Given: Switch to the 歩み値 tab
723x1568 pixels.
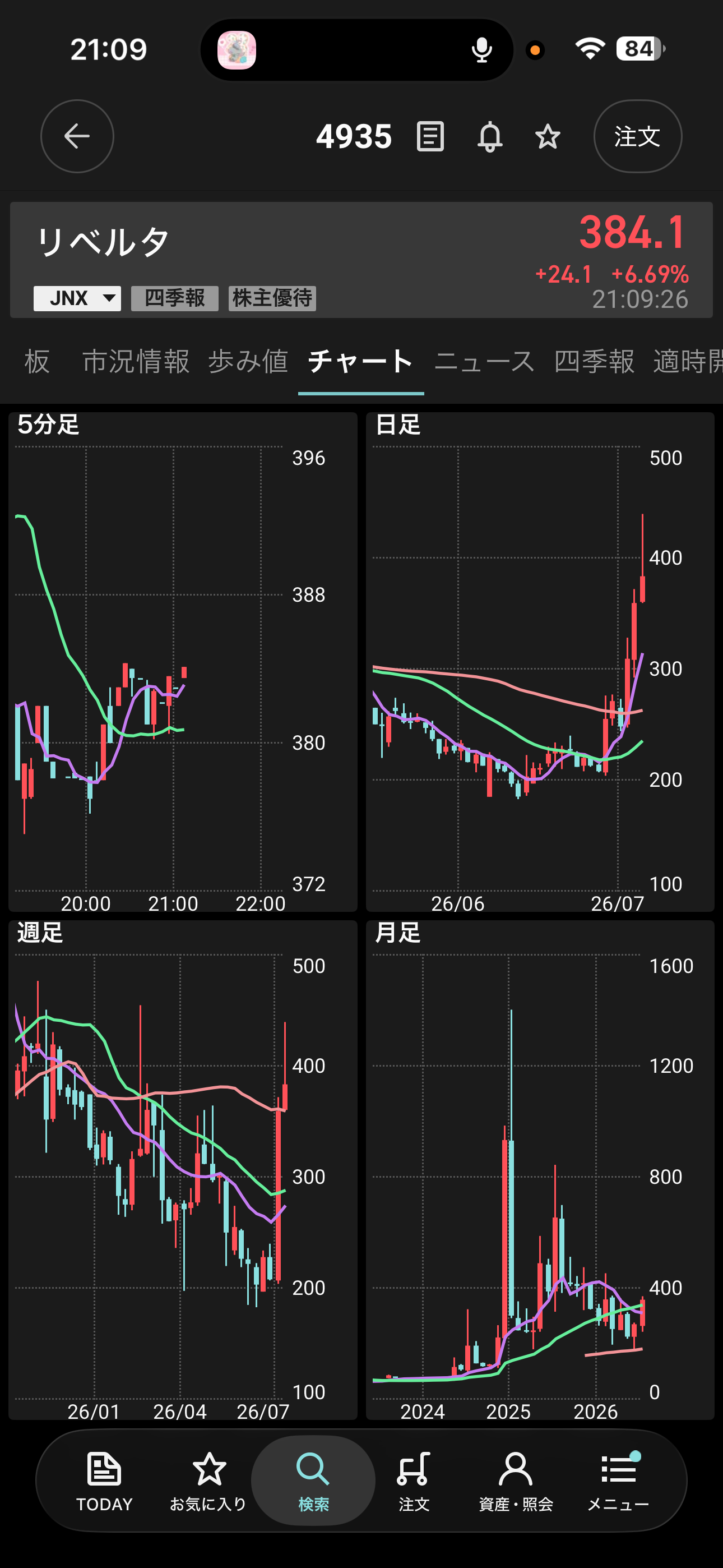Looking at the screenshot, I should (248, 362).
